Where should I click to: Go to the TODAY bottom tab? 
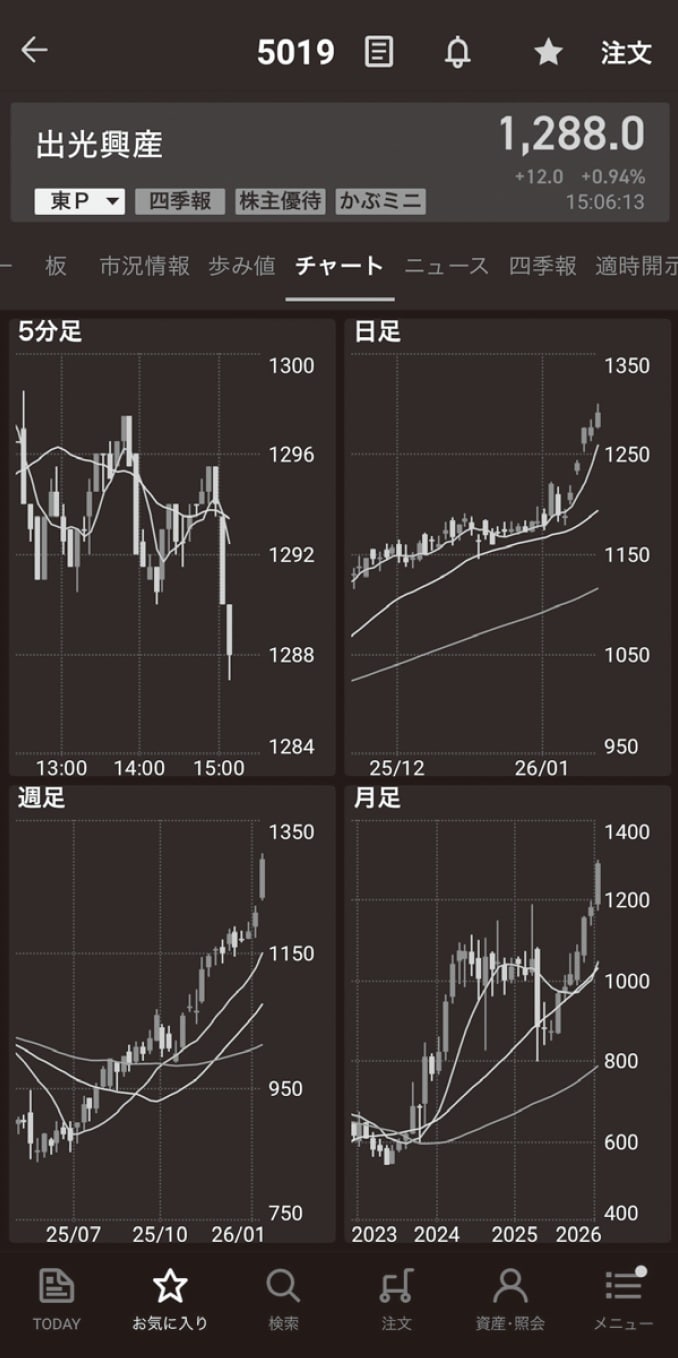click(x=56, y=1300)
